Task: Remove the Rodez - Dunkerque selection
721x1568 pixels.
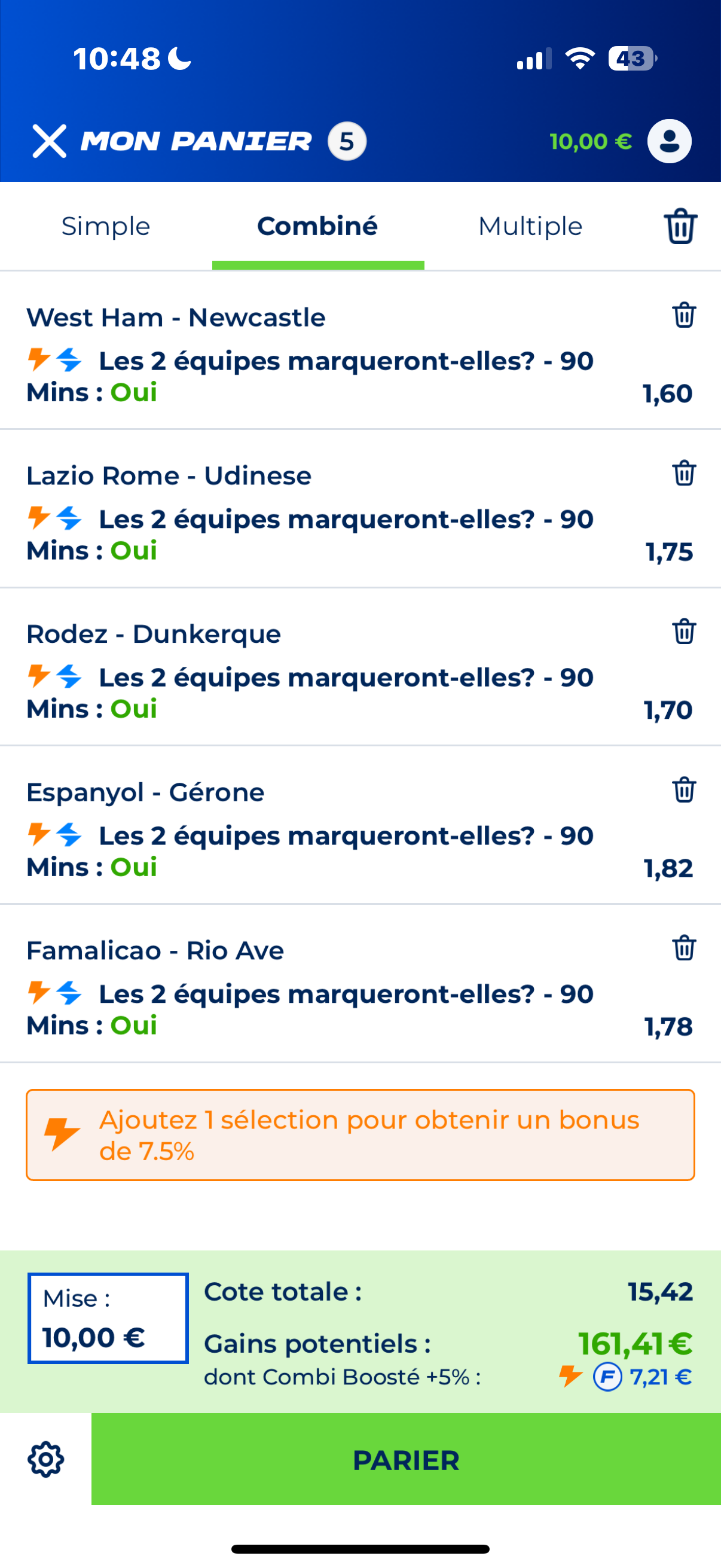Action: pyautogui.click(x=684, y=632)
